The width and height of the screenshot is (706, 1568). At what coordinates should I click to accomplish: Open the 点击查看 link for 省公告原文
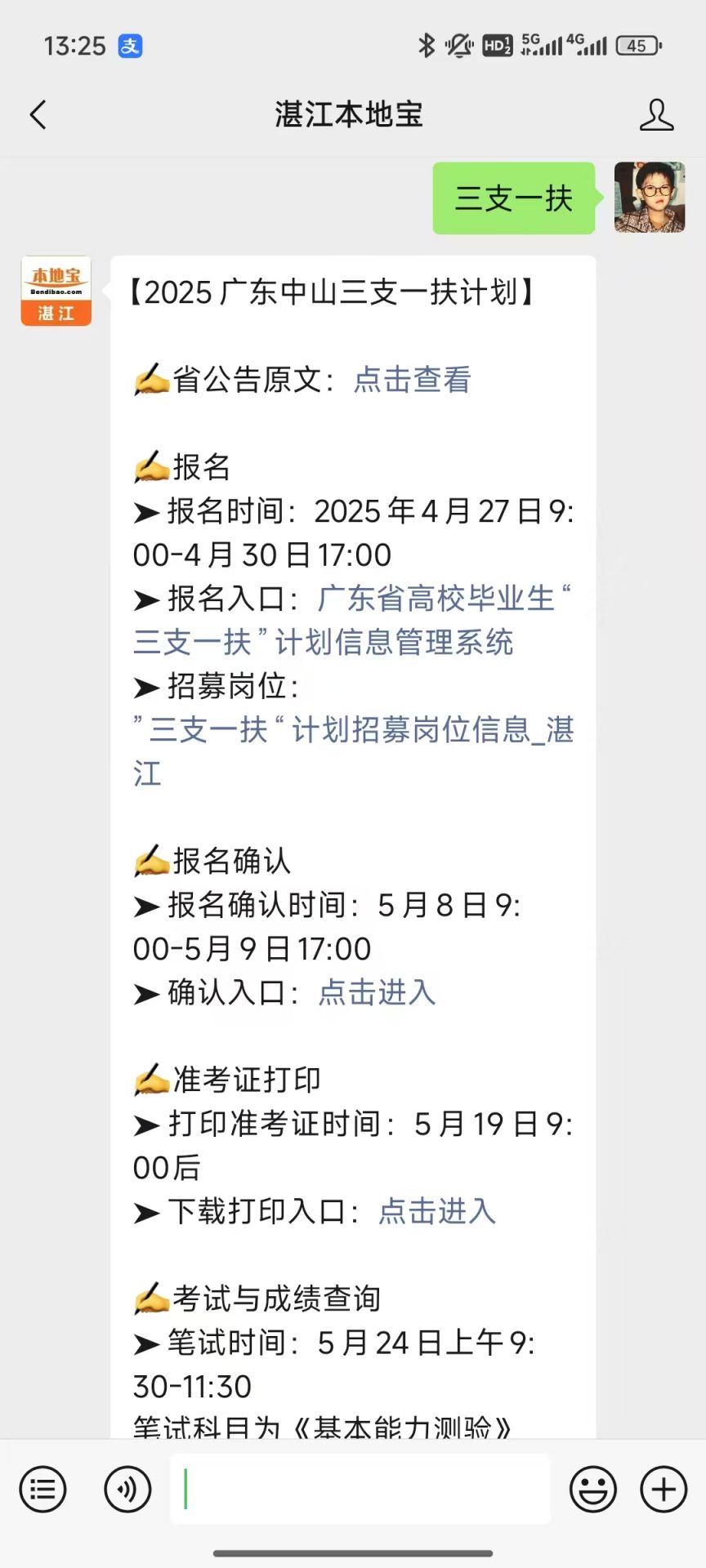click(x=412, y=380)
